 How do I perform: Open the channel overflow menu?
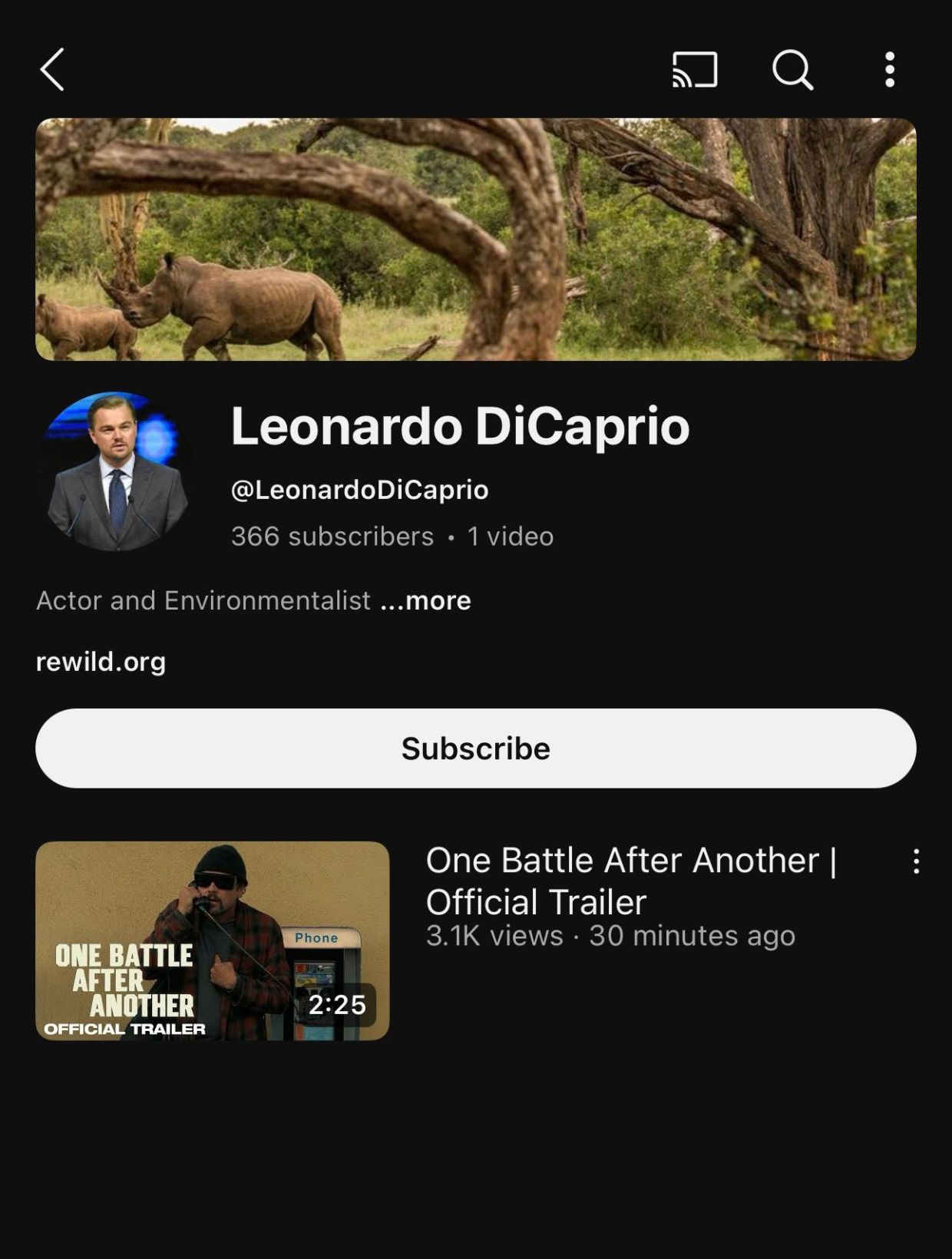(890, 70)
